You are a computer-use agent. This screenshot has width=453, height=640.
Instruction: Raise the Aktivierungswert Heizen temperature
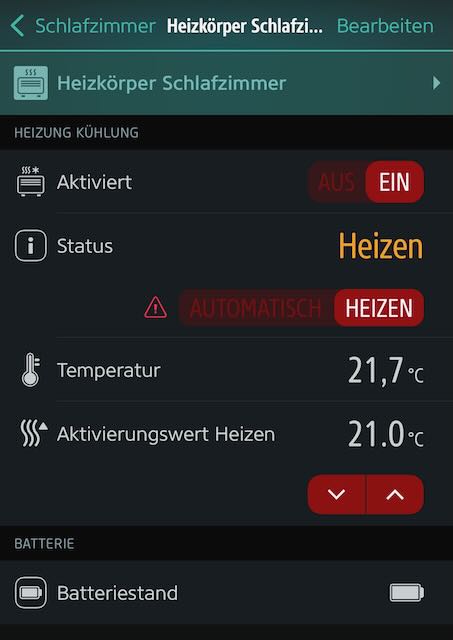pos(395,494)
